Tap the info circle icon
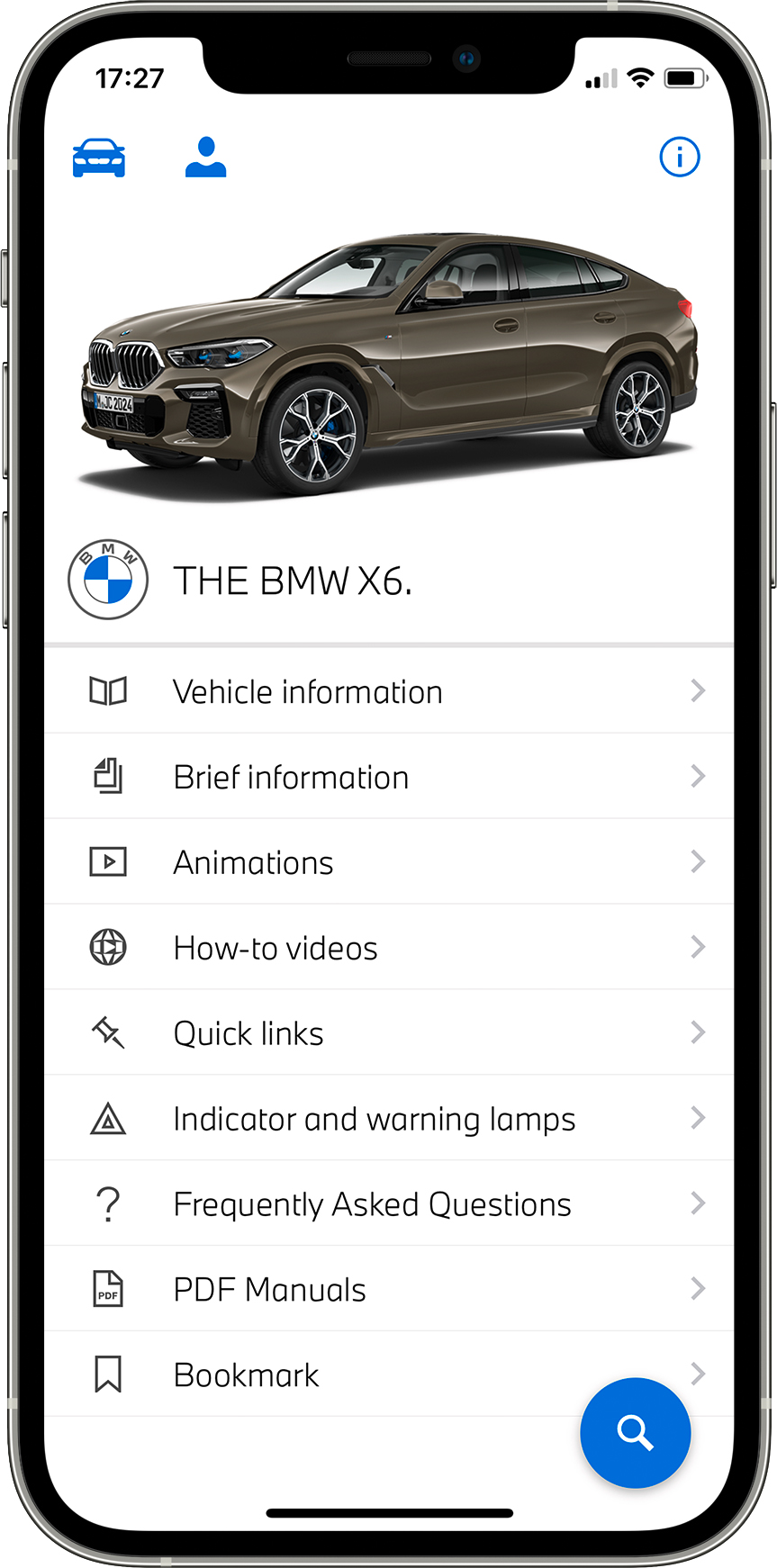Image resolution: width=777 pixels, height=1568 pixels. click(679, 158)
